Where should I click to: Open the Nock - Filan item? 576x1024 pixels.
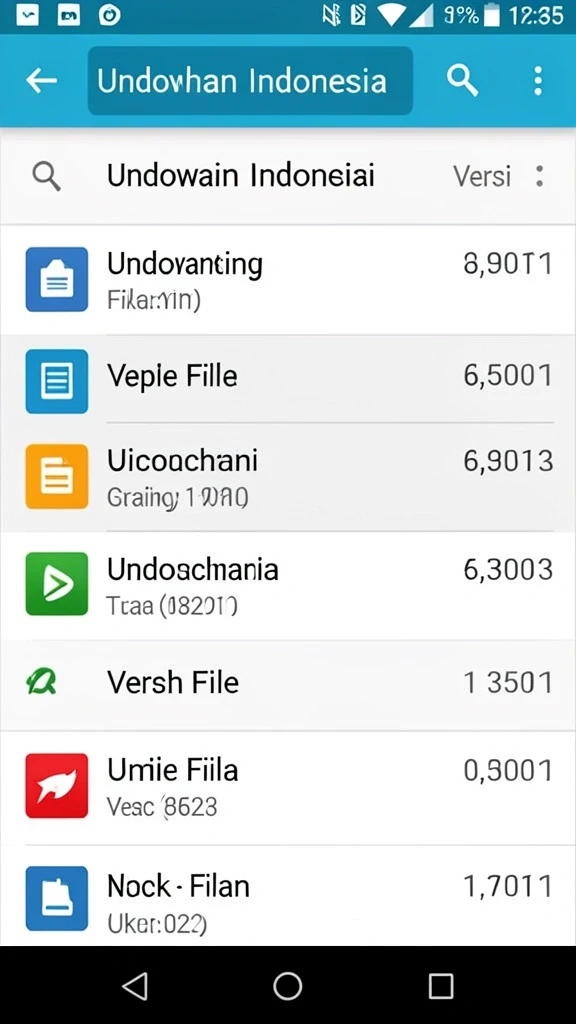(288, 896)
